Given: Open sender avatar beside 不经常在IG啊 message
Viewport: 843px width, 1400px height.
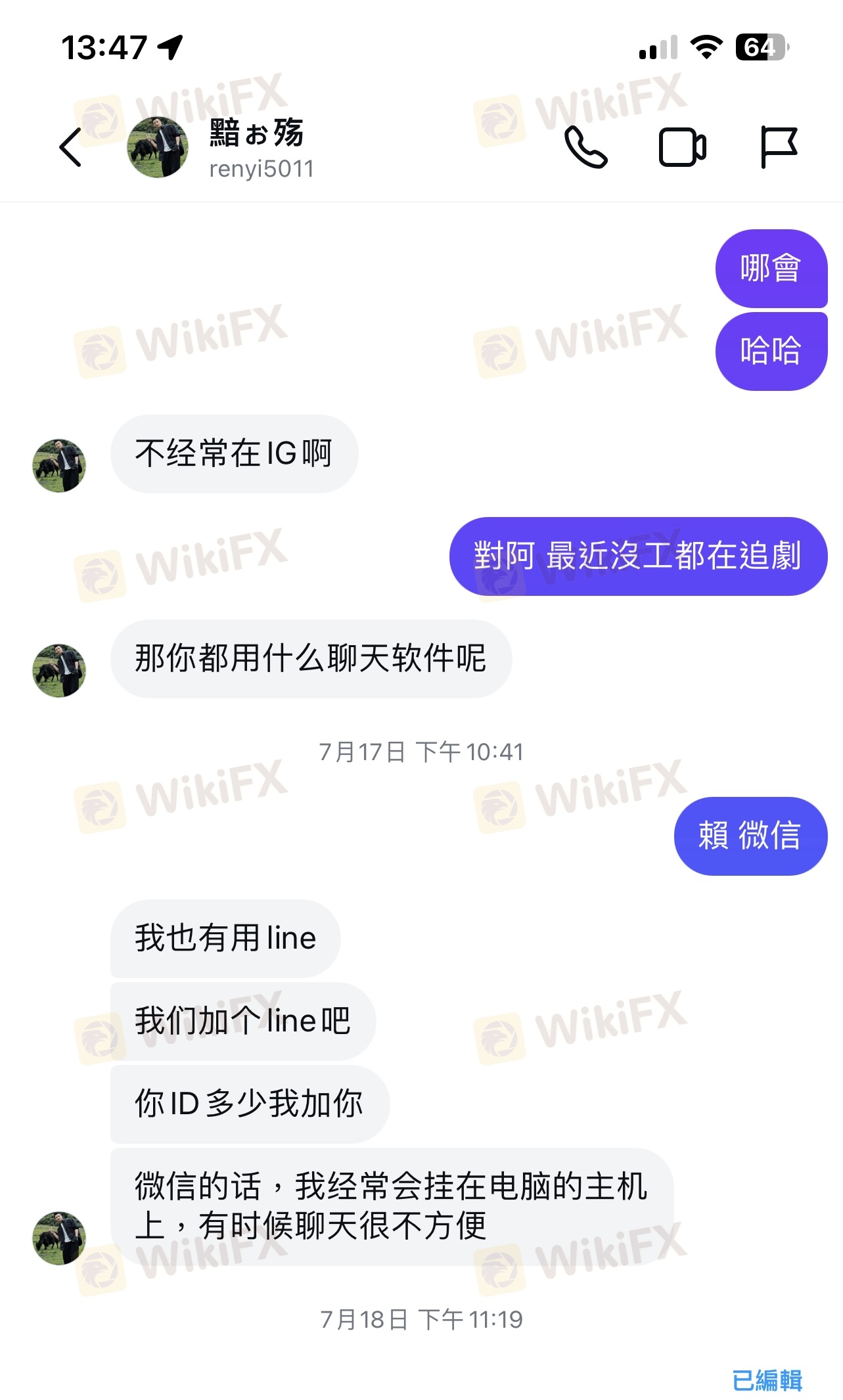Looking at the screenshot, I should point(59,466).
